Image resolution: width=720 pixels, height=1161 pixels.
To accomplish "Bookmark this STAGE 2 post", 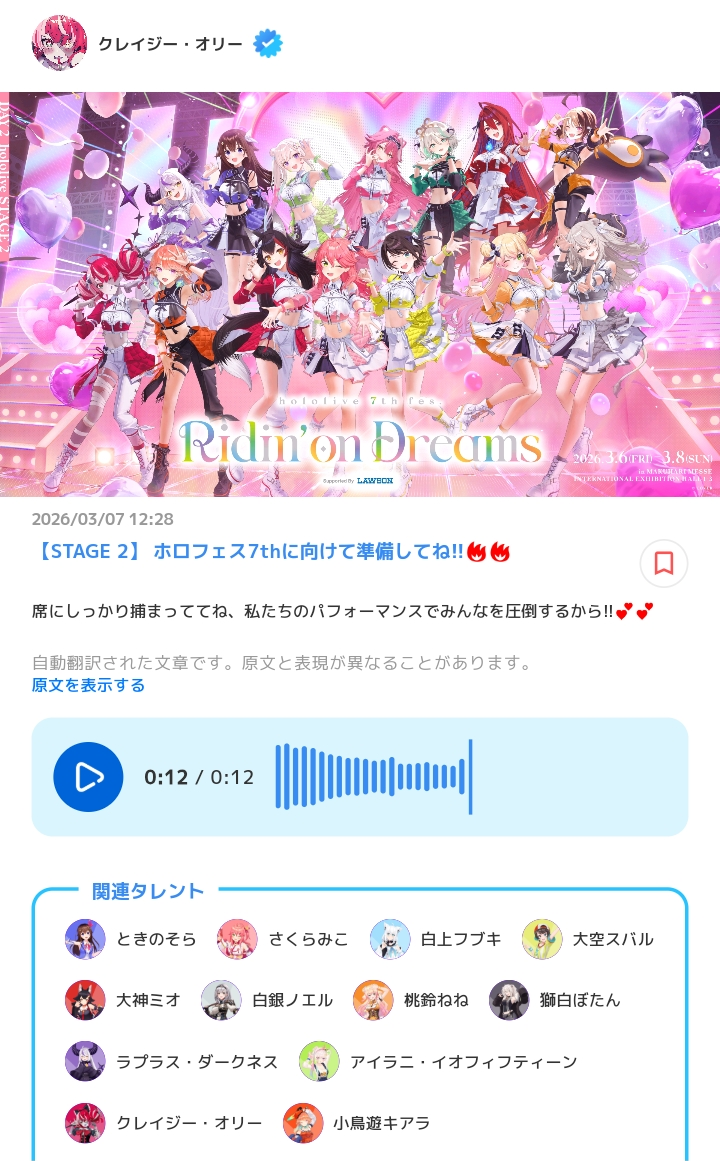I will tap(664, 563).
